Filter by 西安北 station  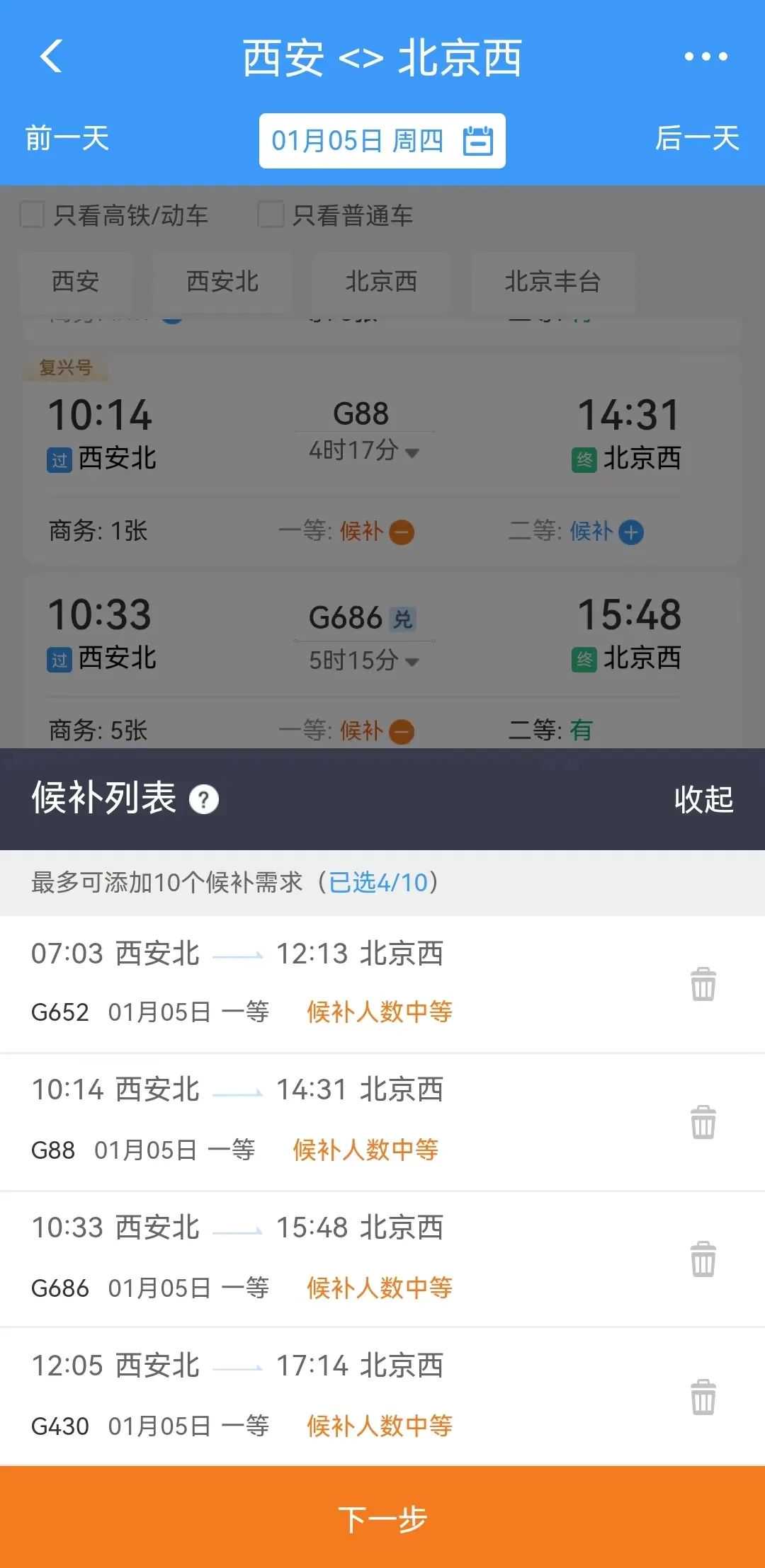click(222, 282)
